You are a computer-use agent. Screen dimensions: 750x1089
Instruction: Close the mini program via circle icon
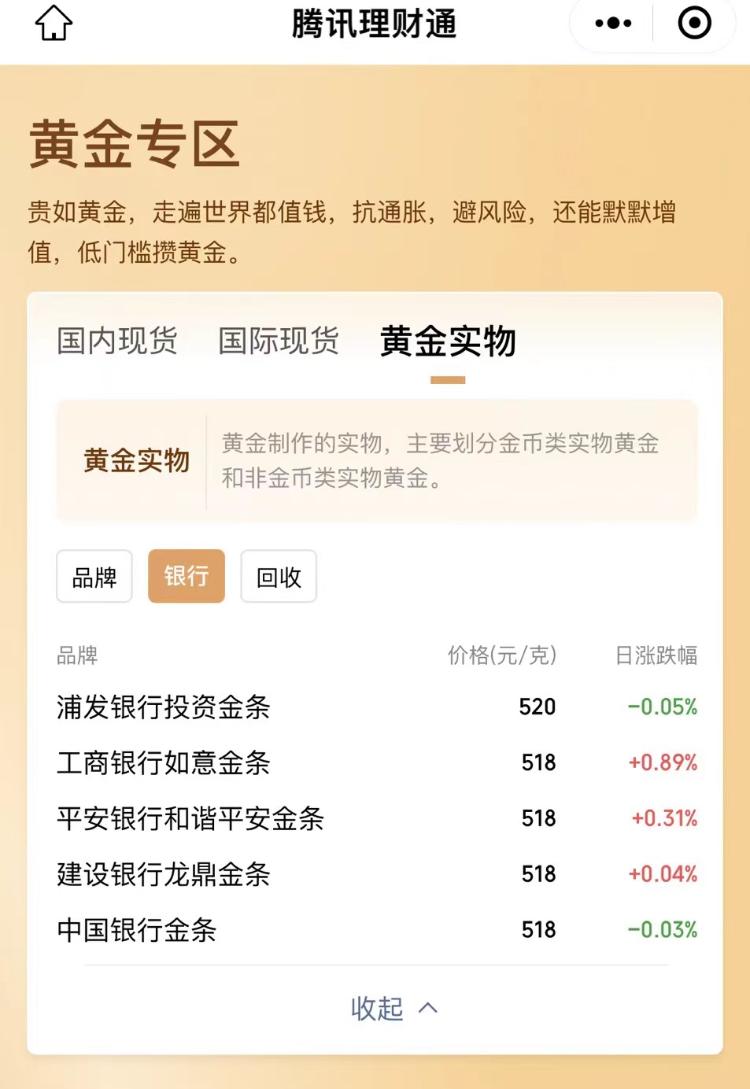click(694, 23)
